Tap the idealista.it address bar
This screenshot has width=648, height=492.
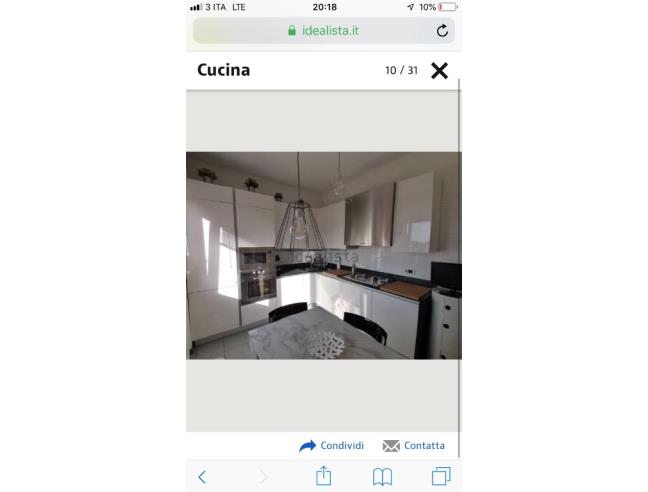pyautogui.click(x=323, y=31)
